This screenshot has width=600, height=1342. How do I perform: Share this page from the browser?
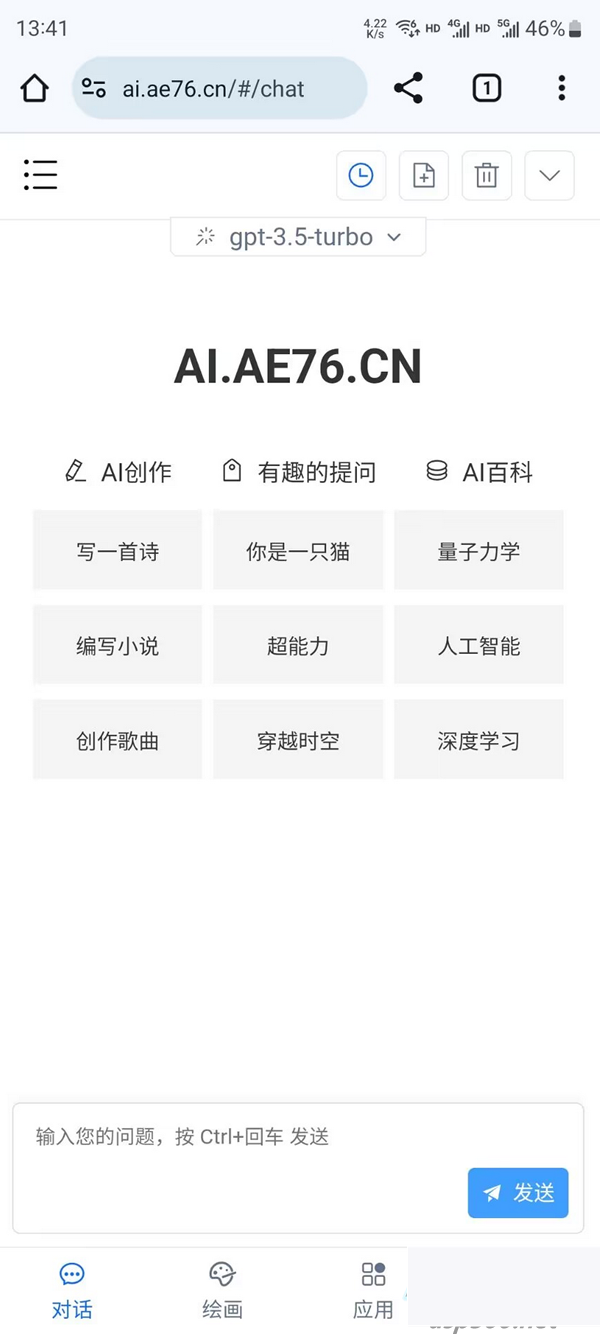click(408, 89)
